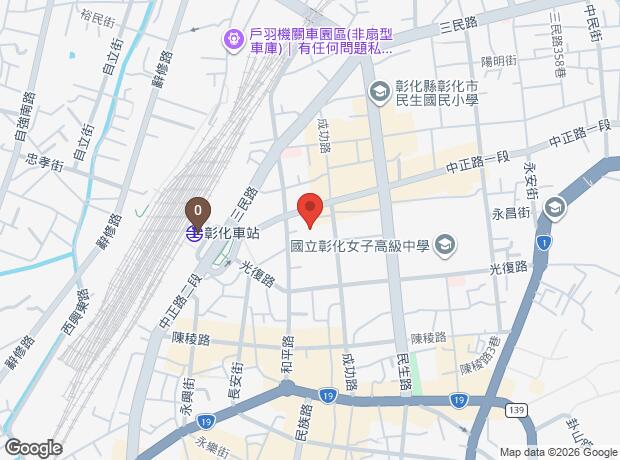The width and height of the screenshot is (620, 460).
Task: Tap the red location pin on the map
Action: tap(310, 210)
